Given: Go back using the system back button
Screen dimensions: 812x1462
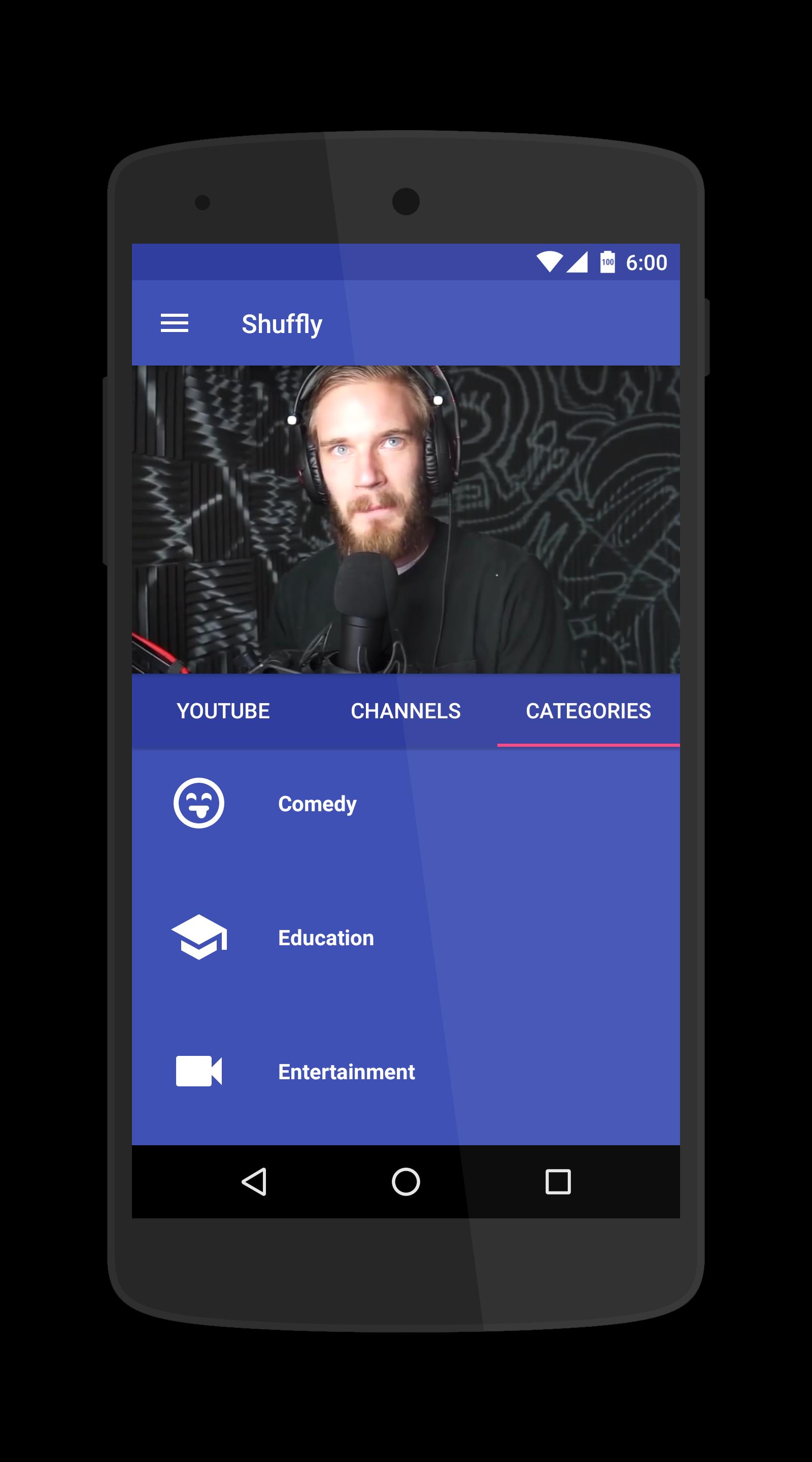Looking at the screenshot, I should (x=254, y=1182).
